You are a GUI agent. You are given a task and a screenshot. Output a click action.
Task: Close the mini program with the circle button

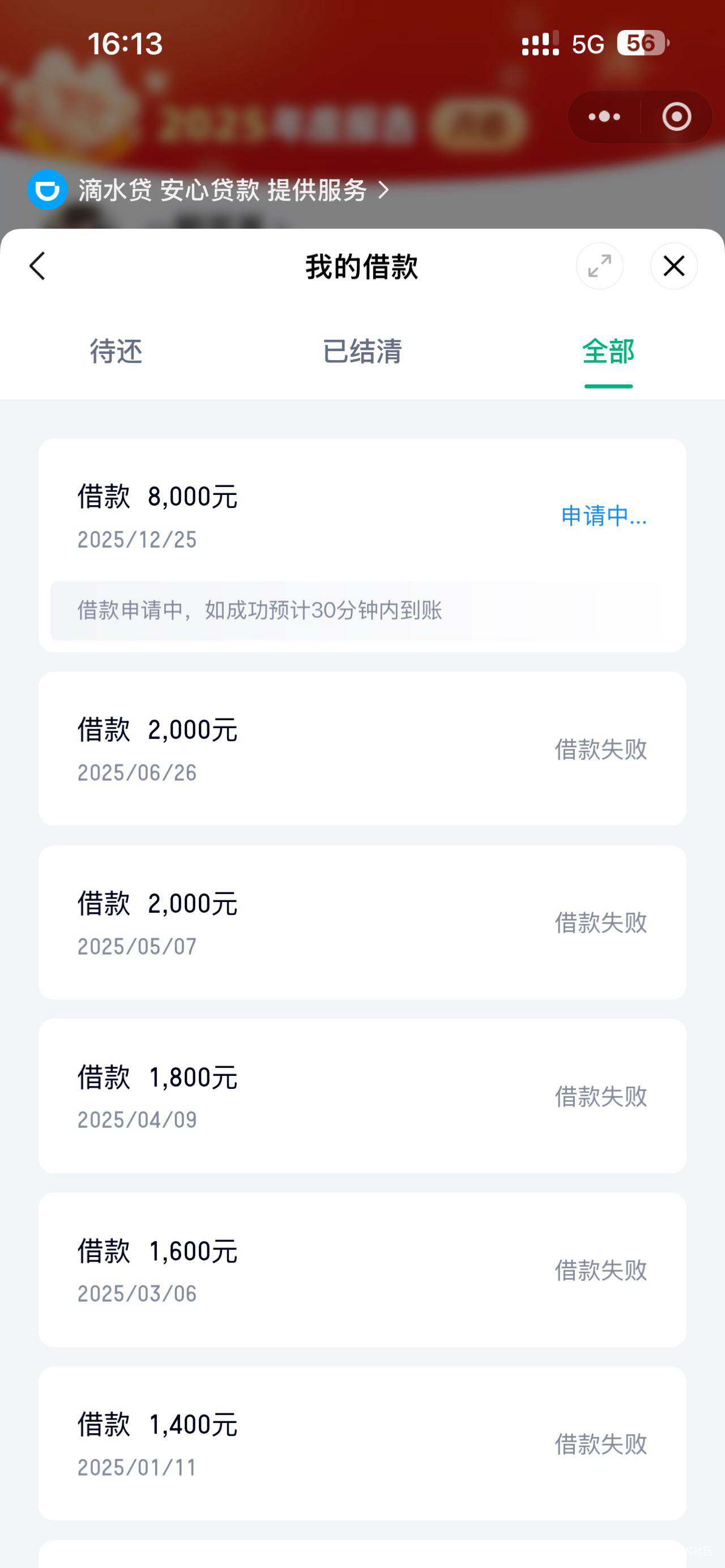click(676, 117)
